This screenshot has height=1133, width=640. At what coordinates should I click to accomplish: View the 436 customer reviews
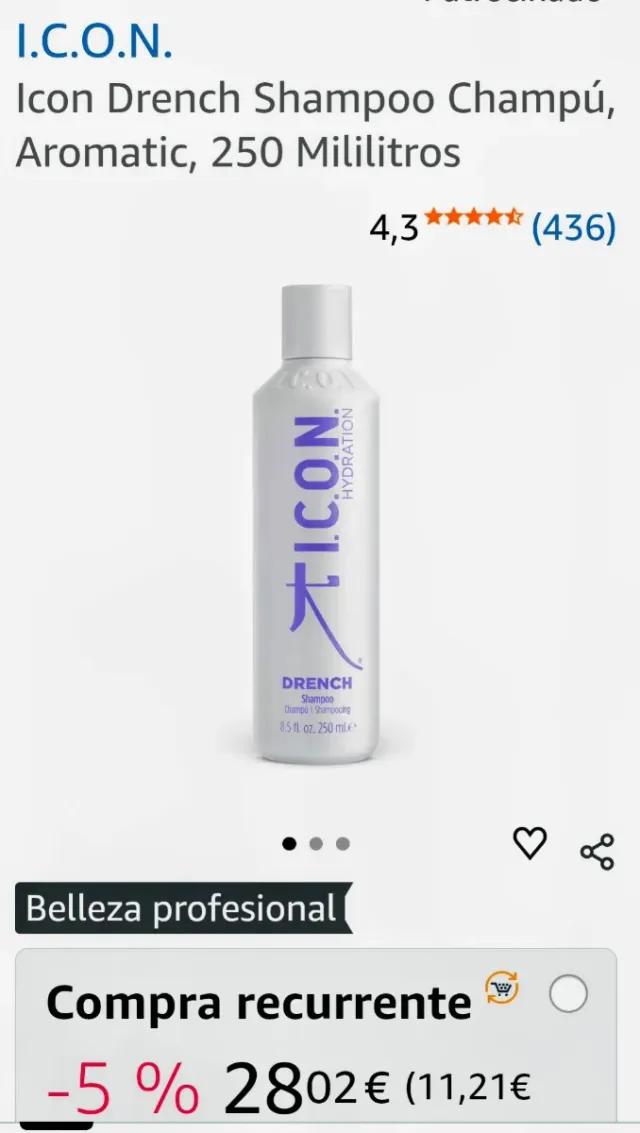click(x=573, y=228)
